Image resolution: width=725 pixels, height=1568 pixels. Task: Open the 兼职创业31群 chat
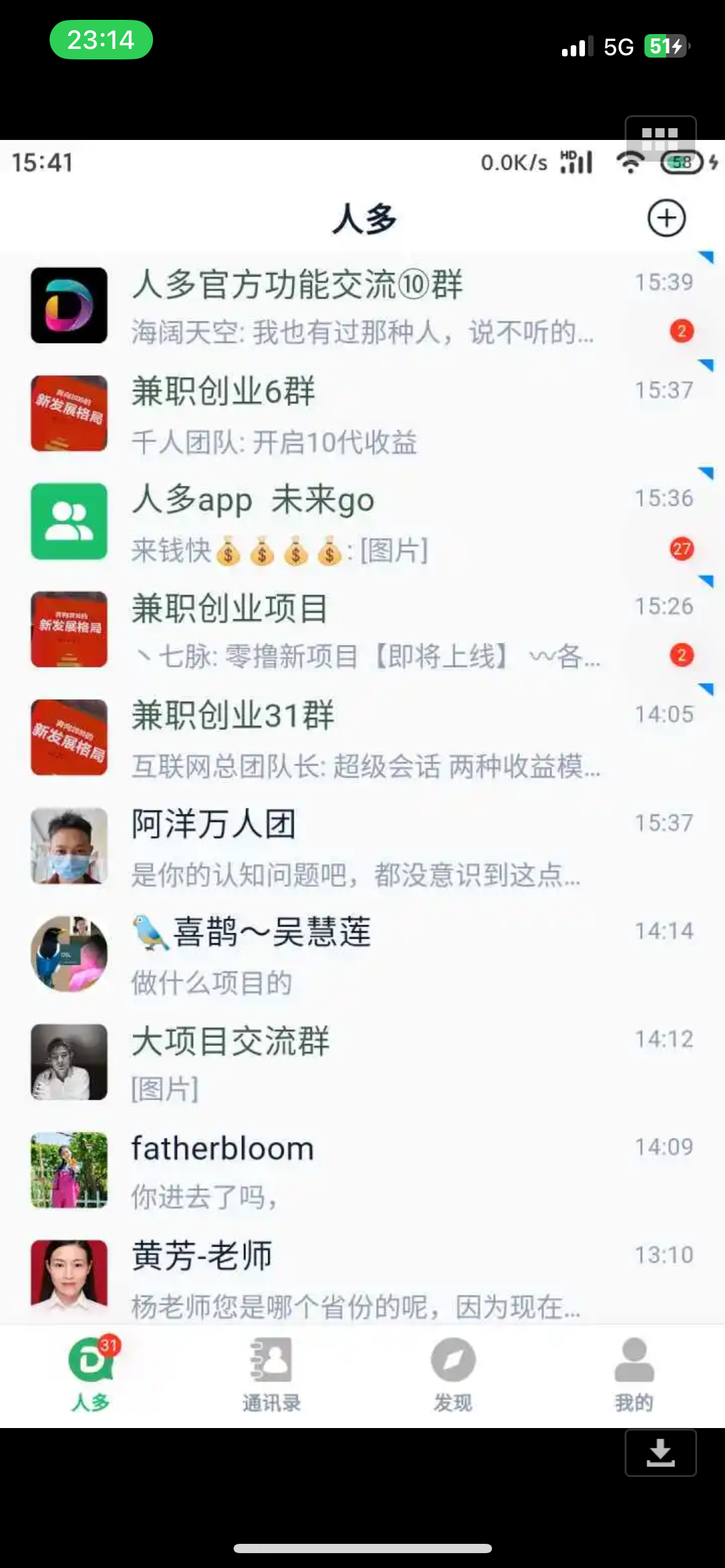pyautogui.click(x=362, y=738)
